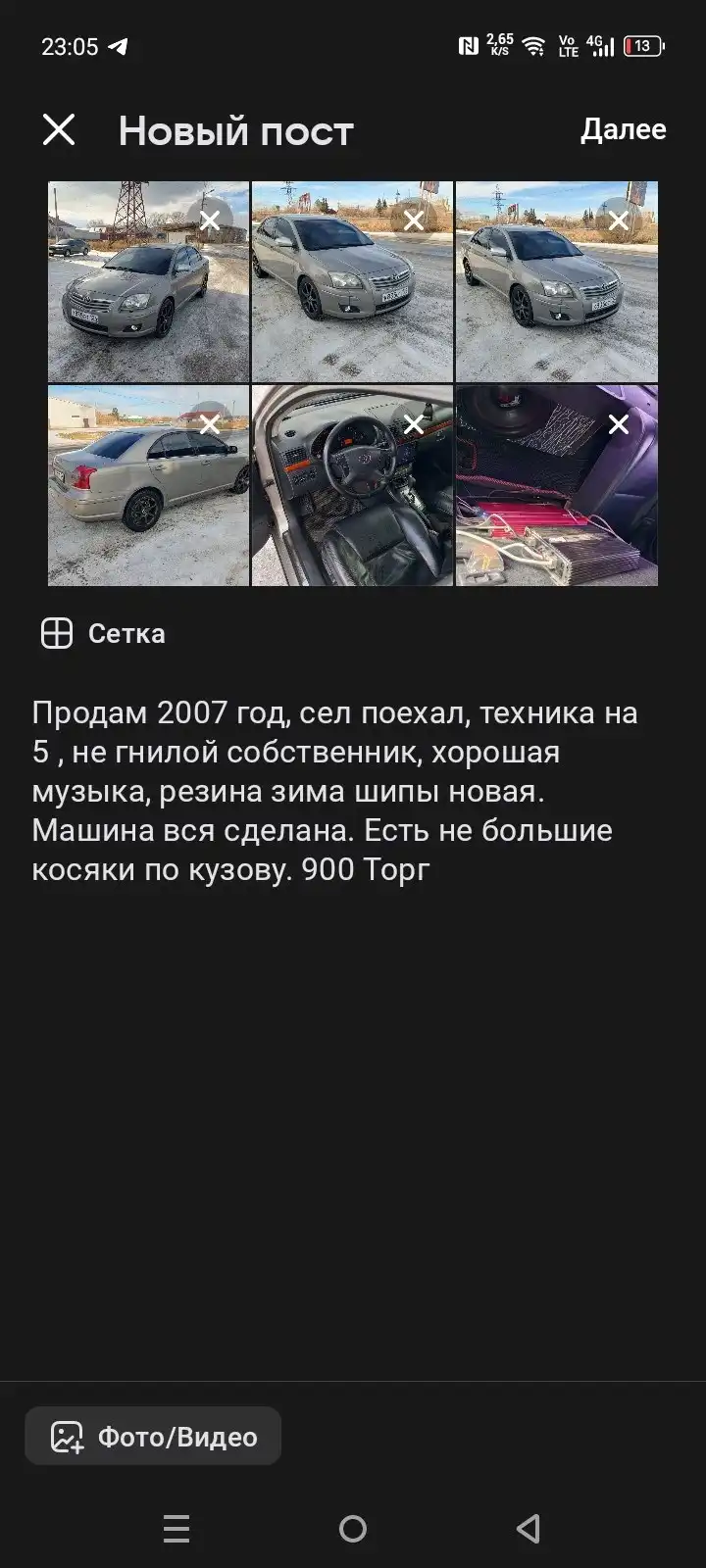
Task: Open Фото/Видео to add more media
Action: point(152,1437)
